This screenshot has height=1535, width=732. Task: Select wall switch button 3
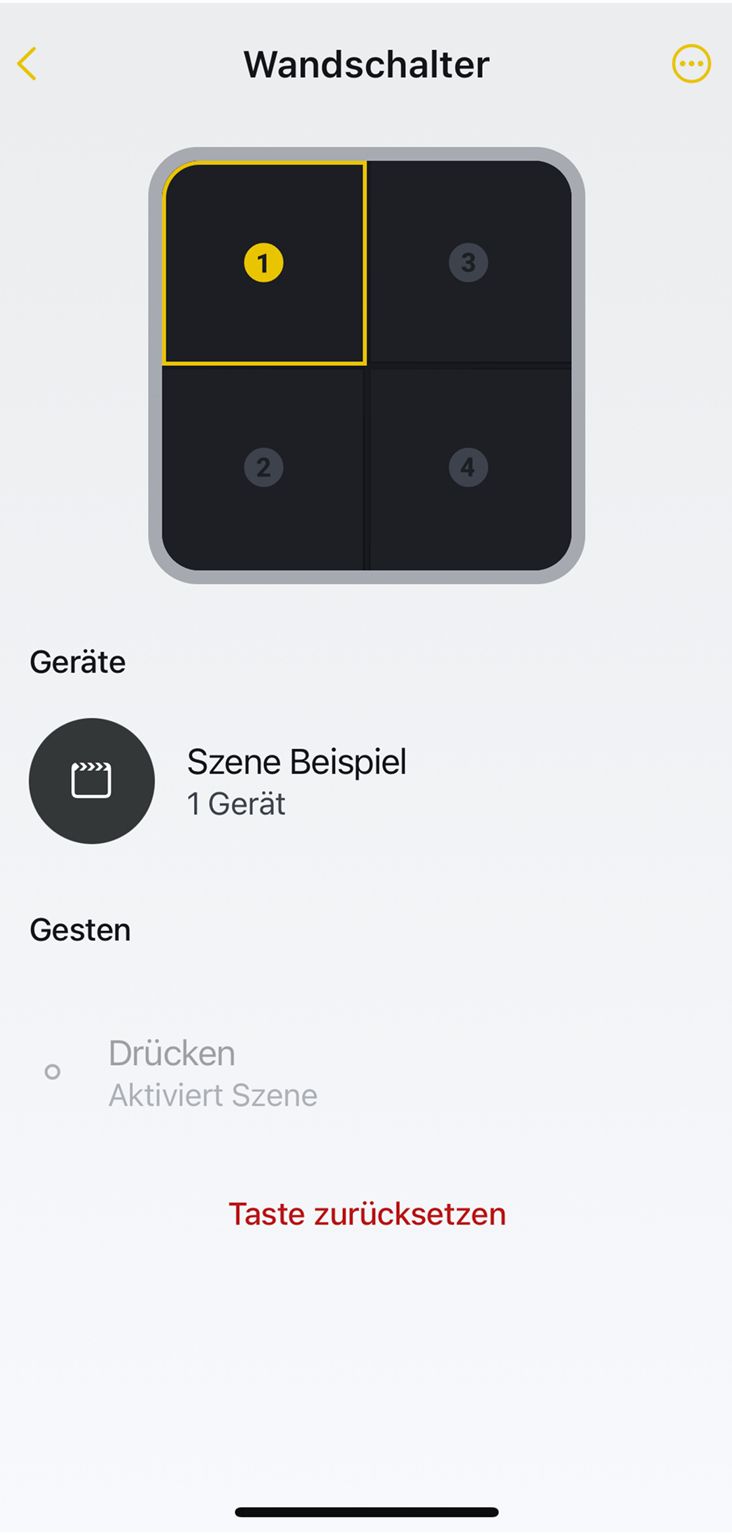click(468, 263)
